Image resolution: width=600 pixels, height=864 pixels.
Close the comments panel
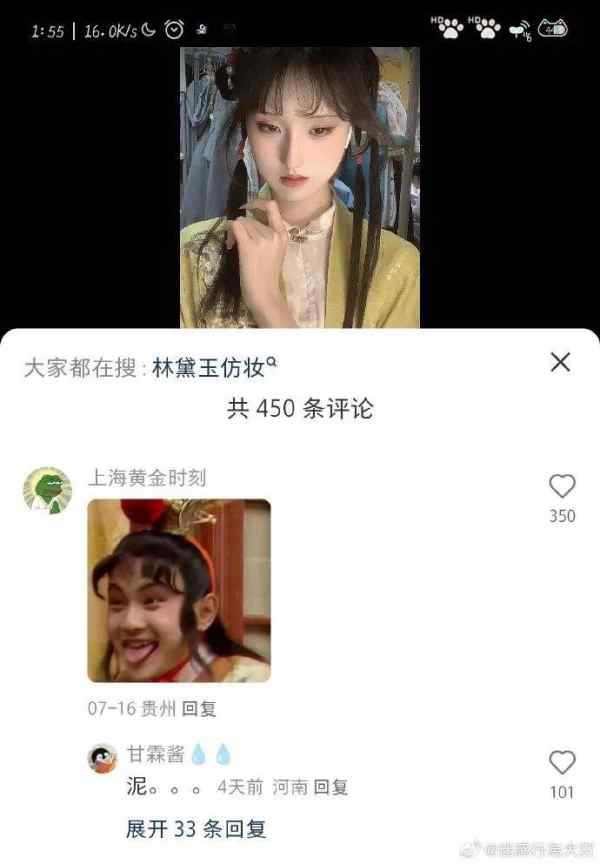coord(560,362)
